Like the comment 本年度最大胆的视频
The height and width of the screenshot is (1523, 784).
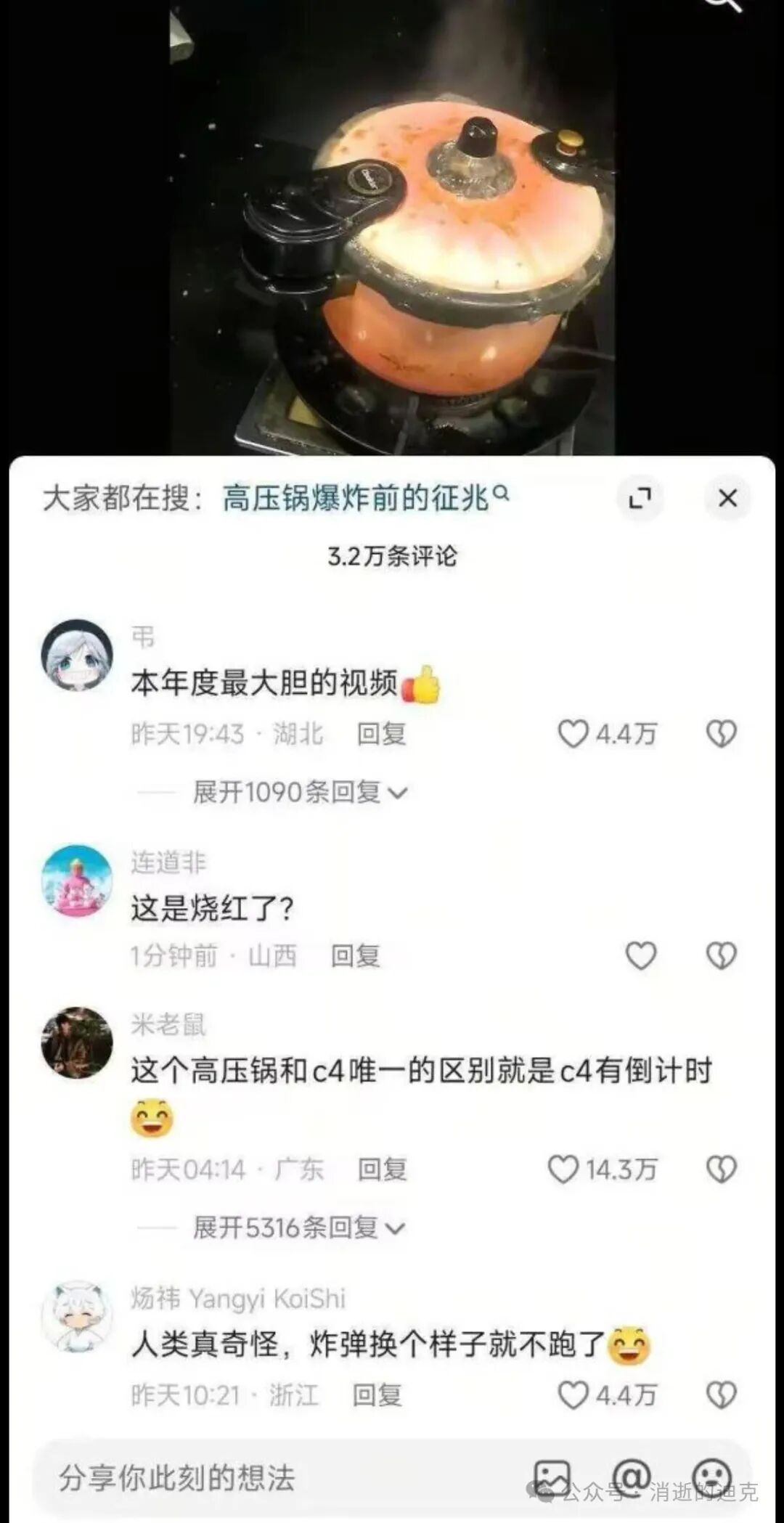click(573, 734)
